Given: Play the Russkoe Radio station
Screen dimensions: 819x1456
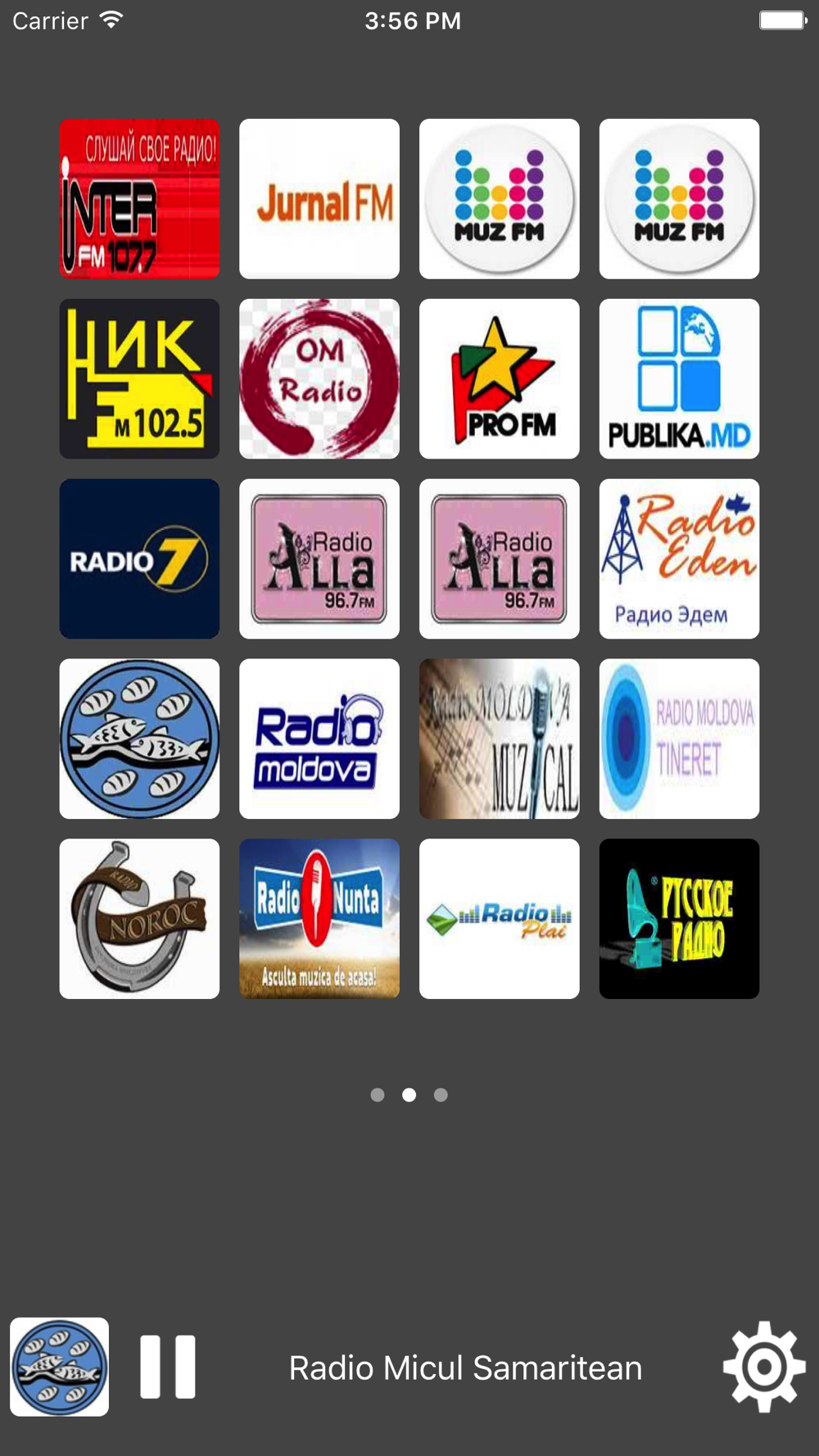Looking at the screenshot, I should tap(679, 919).
